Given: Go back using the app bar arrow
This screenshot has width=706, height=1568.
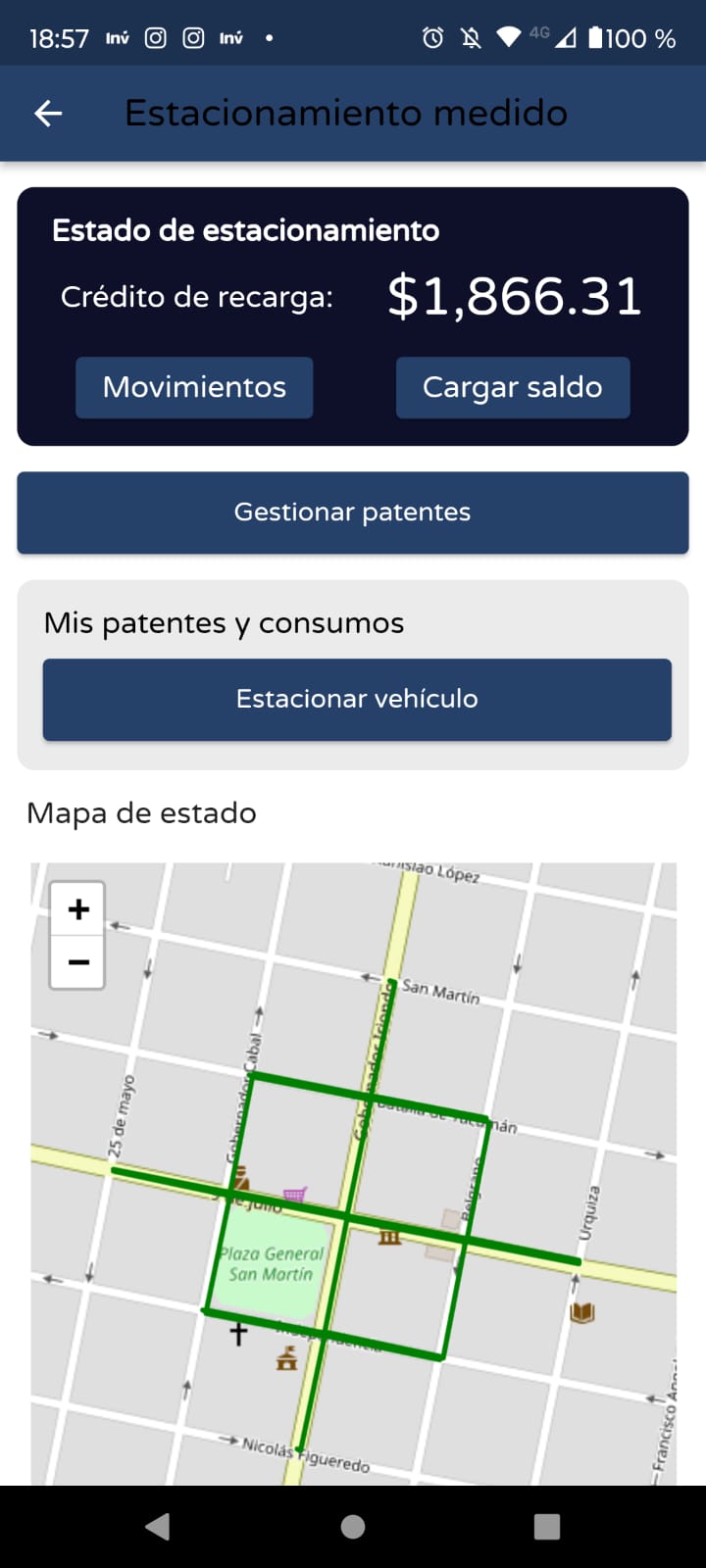Looking at the screenshot, I should pos(48,114).
